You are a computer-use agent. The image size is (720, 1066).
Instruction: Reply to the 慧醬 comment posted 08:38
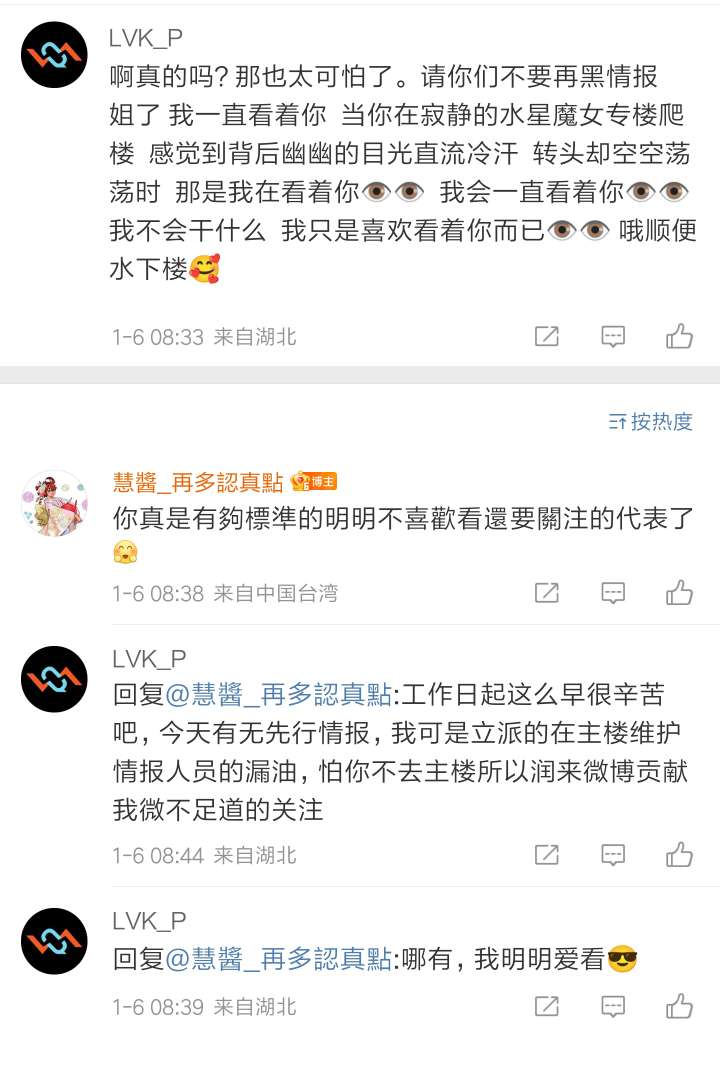pyautogui.click(x=613, y=593)
